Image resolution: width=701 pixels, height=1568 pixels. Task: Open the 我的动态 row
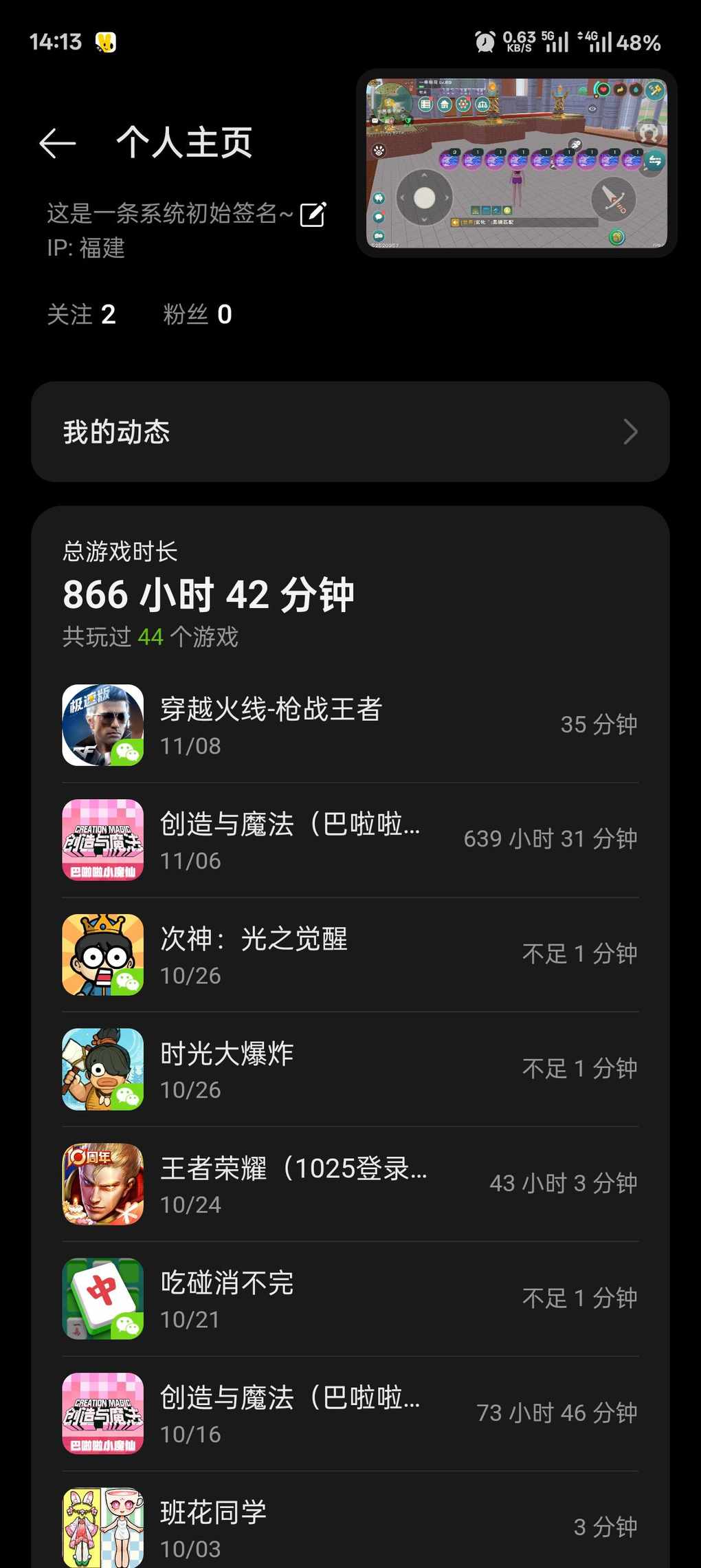coord(350,432)
